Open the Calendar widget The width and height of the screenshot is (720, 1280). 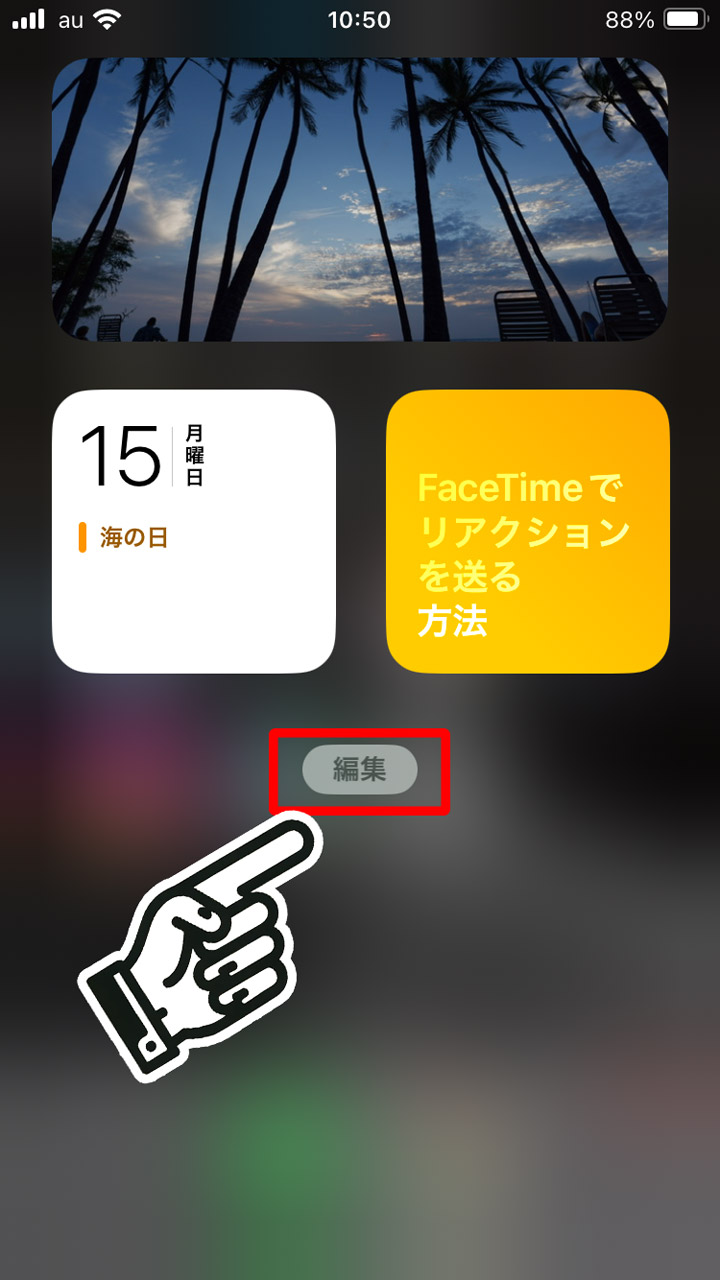[195, 530]
